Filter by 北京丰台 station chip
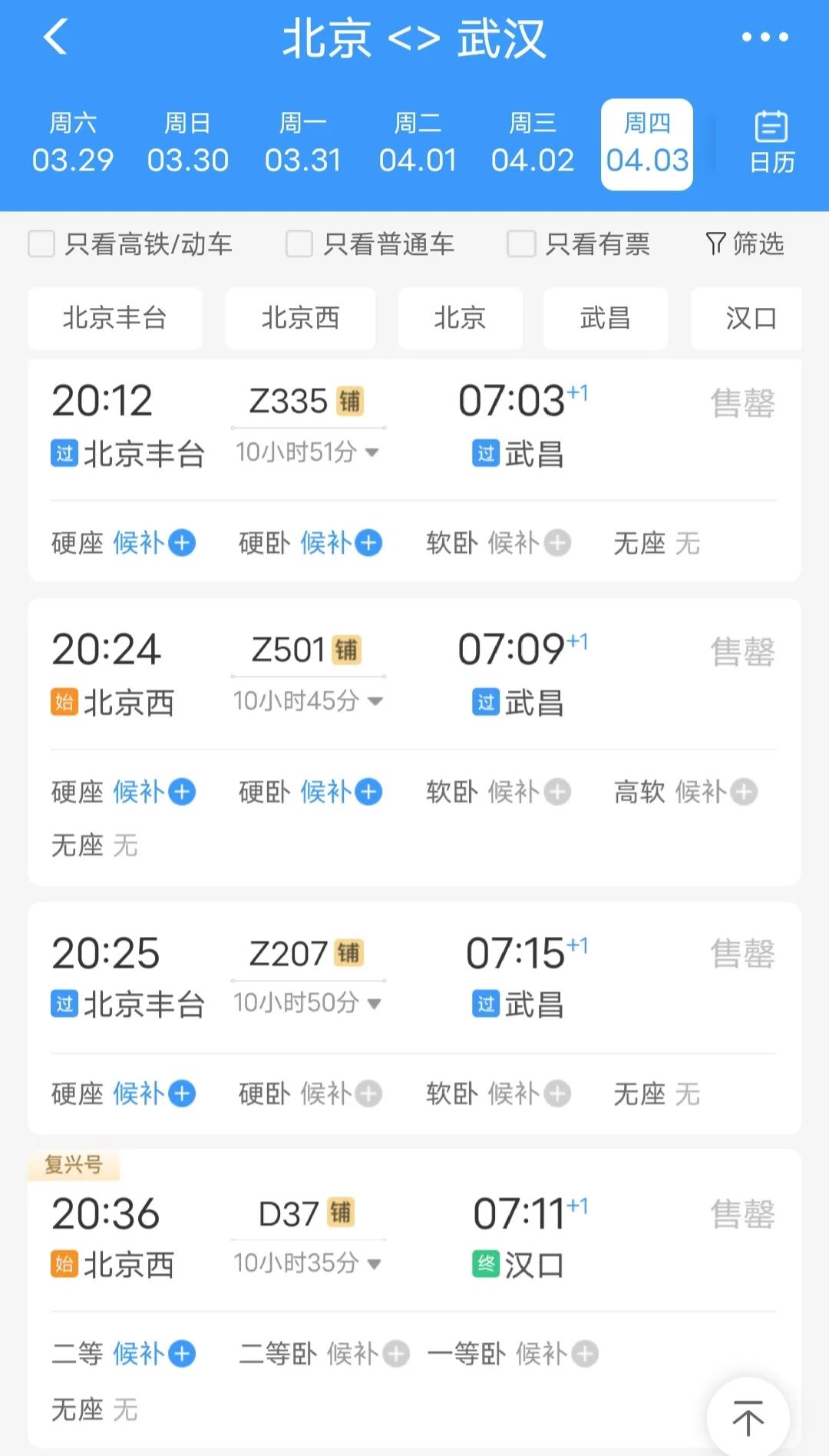This screenshot has width=829, height=1456. pos(115,318)
